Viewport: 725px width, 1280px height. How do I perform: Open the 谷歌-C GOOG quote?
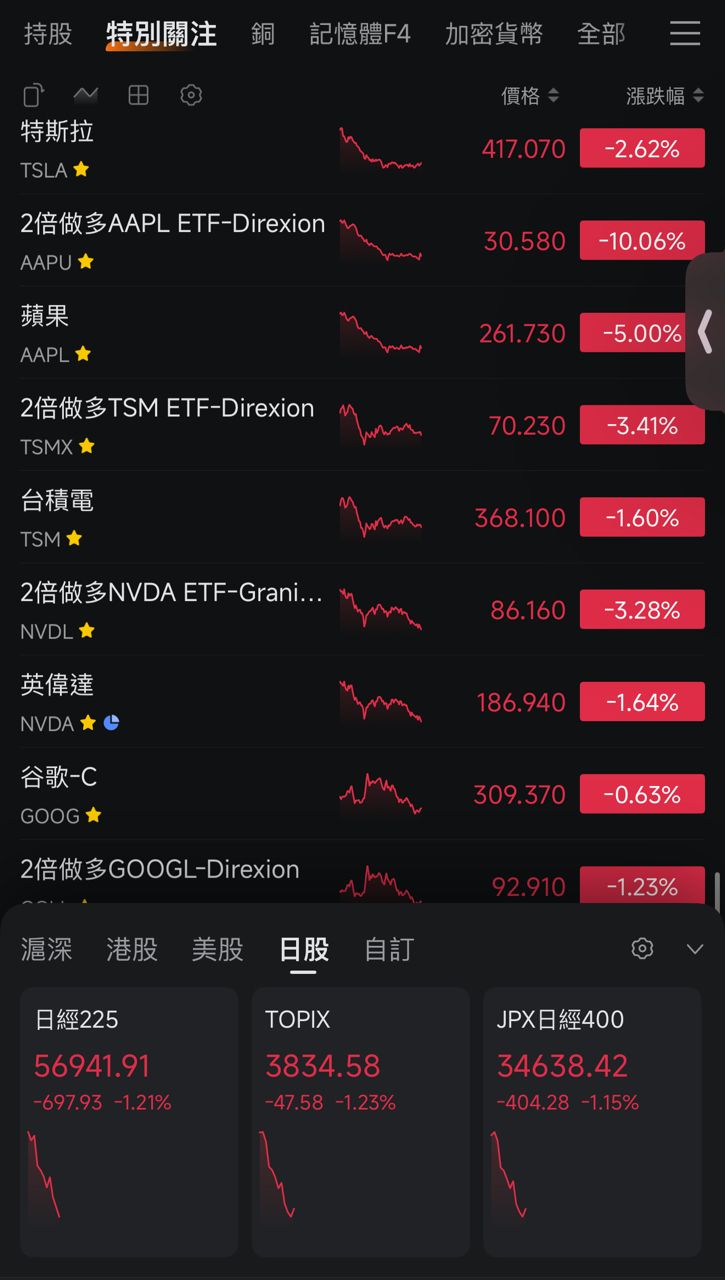pyautogui.click(x=170, y=795)
